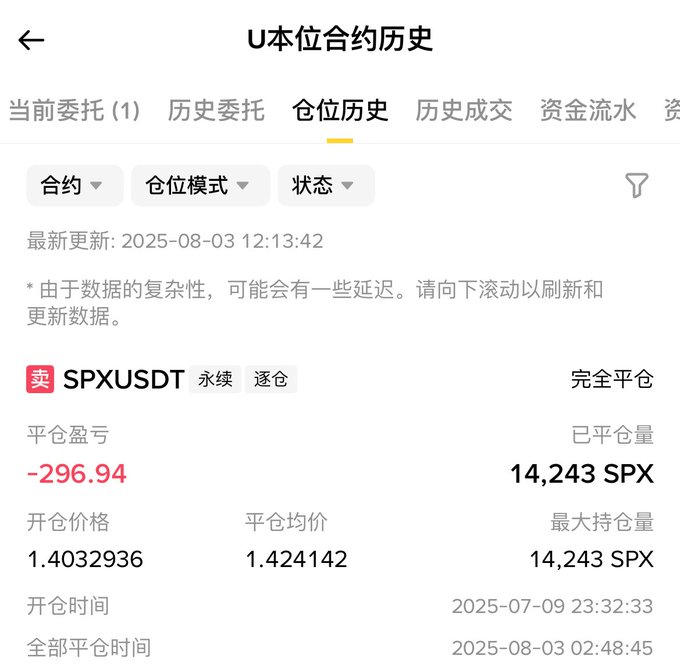This screenshot has height=670, width=680.
Task: Select the 仓位历史 tab
Action: click(x=340, y=110)
